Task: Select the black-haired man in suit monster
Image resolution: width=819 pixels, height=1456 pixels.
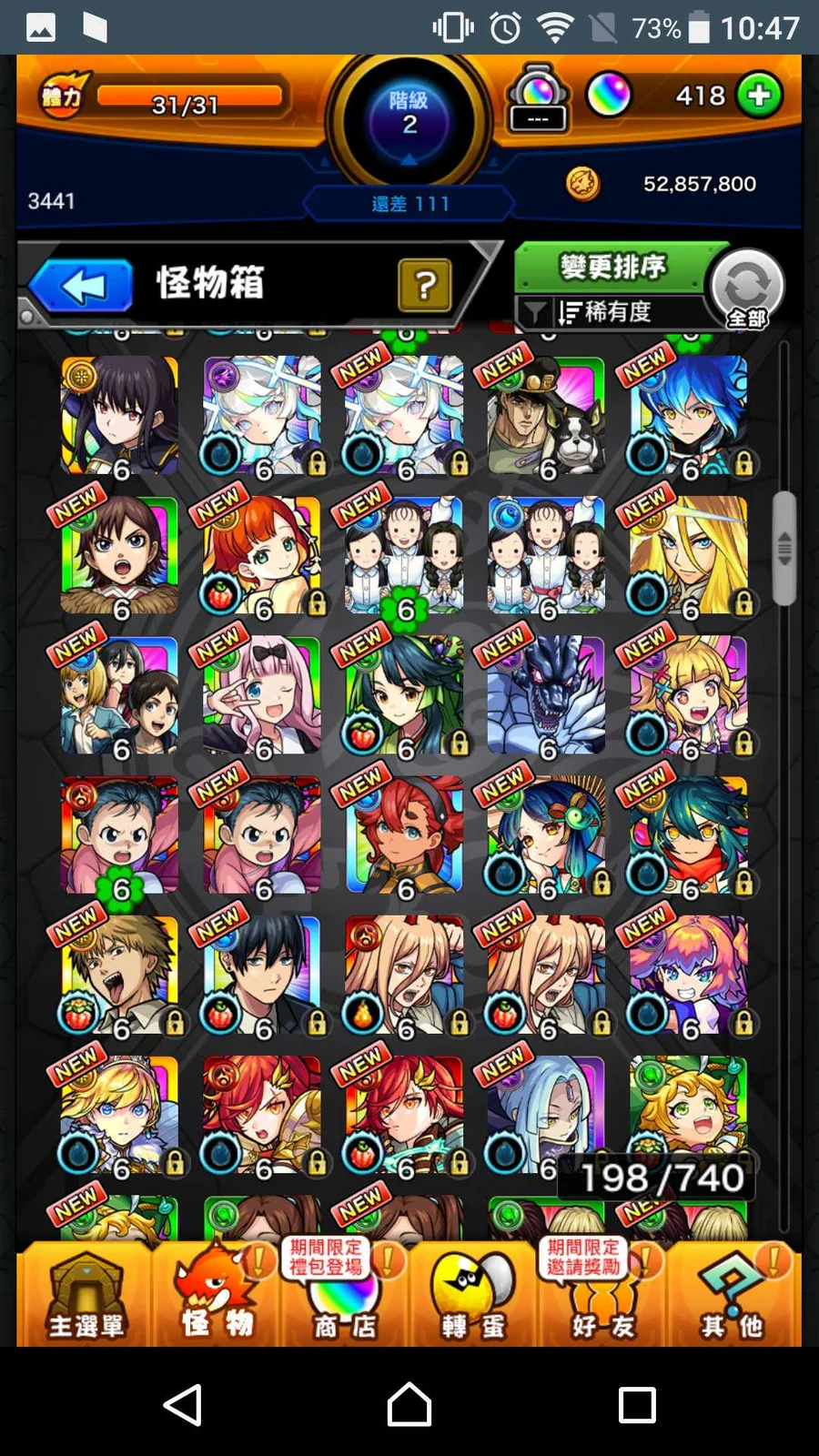Action: (262, 975)
